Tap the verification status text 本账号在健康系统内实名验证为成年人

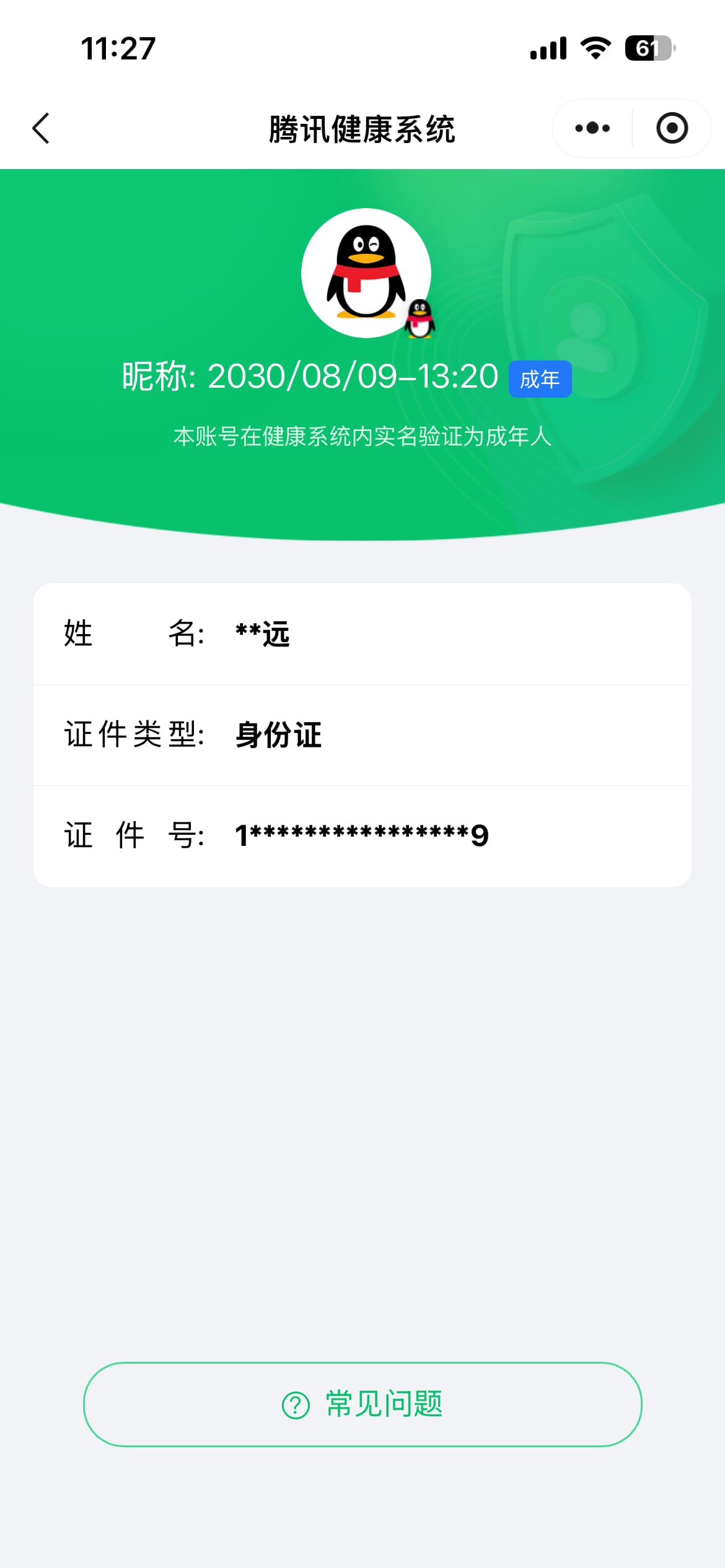coord(362,437)
